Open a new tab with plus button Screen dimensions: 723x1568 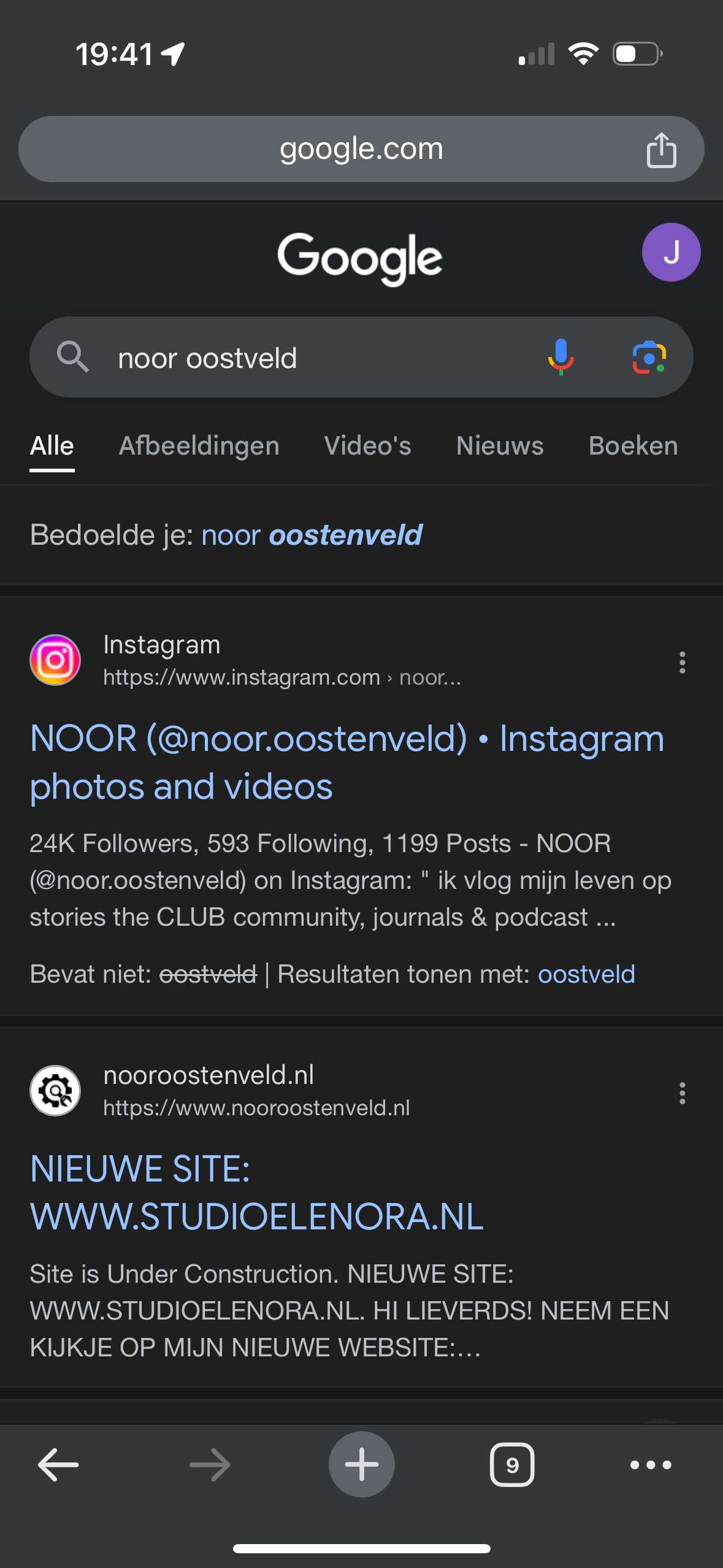point(361,1464)
